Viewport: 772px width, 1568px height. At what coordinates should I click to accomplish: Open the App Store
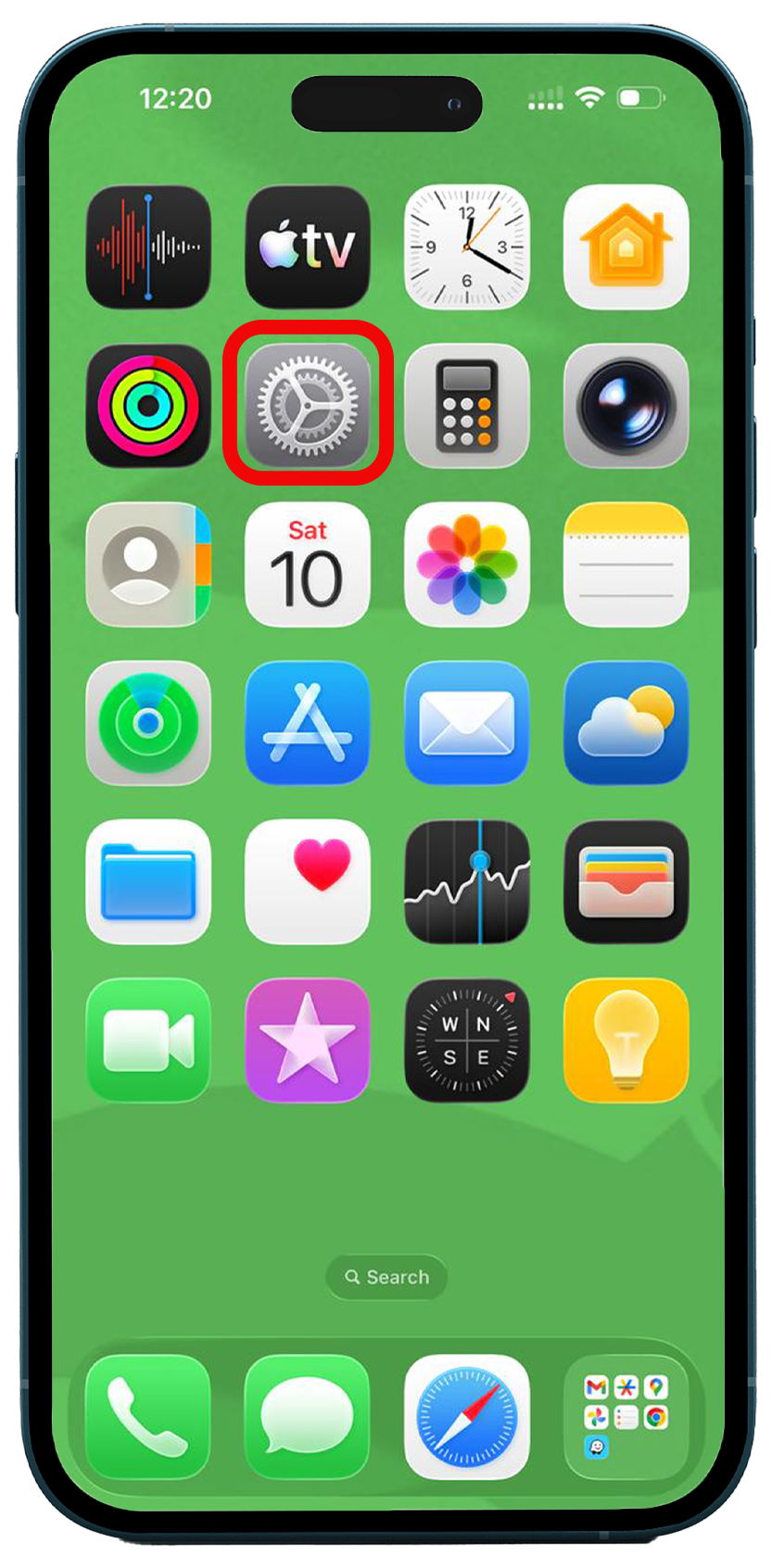pyautogui.click(x=308, y=723)
